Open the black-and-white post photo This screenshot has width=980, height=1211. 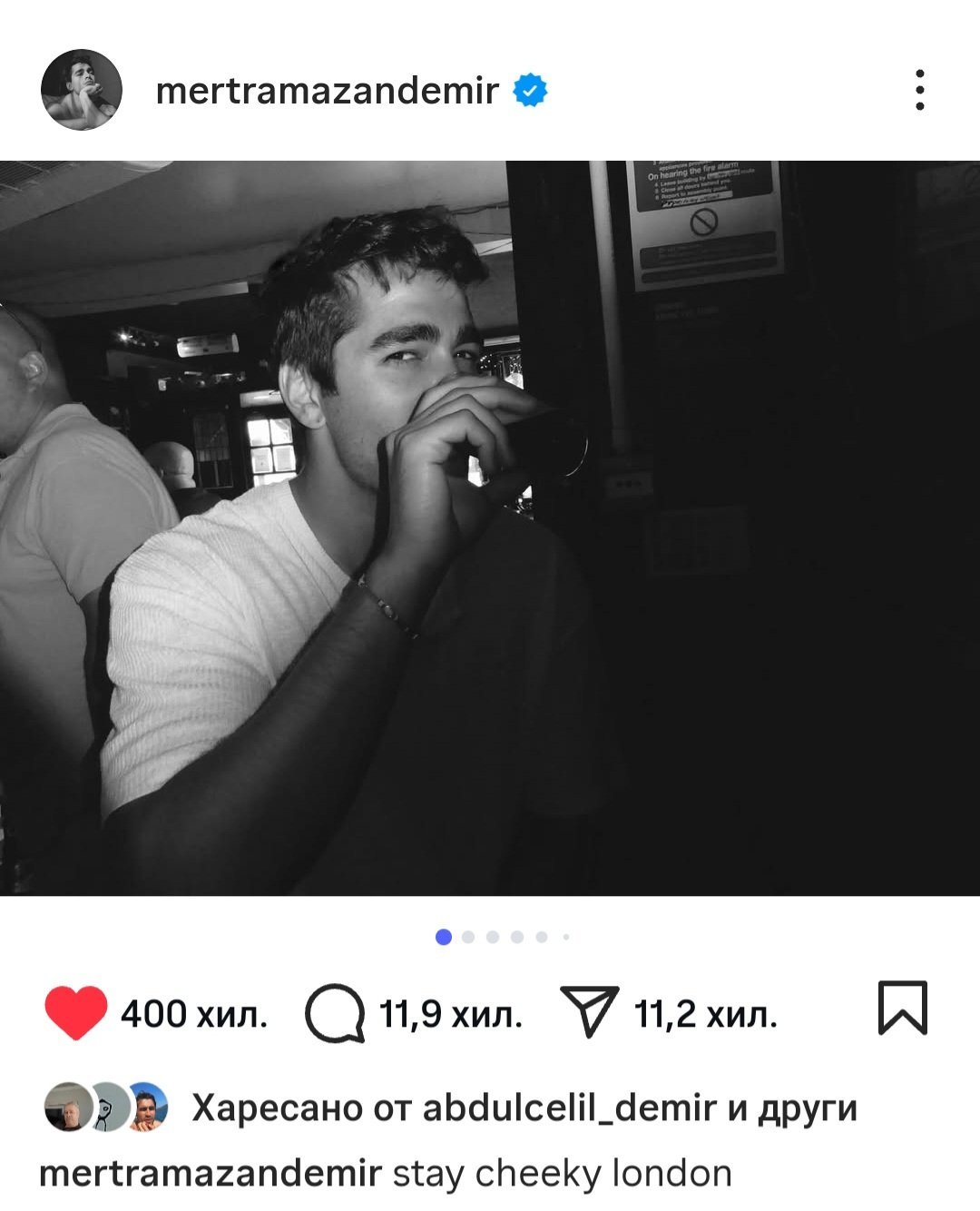click(x=490, y=527)
